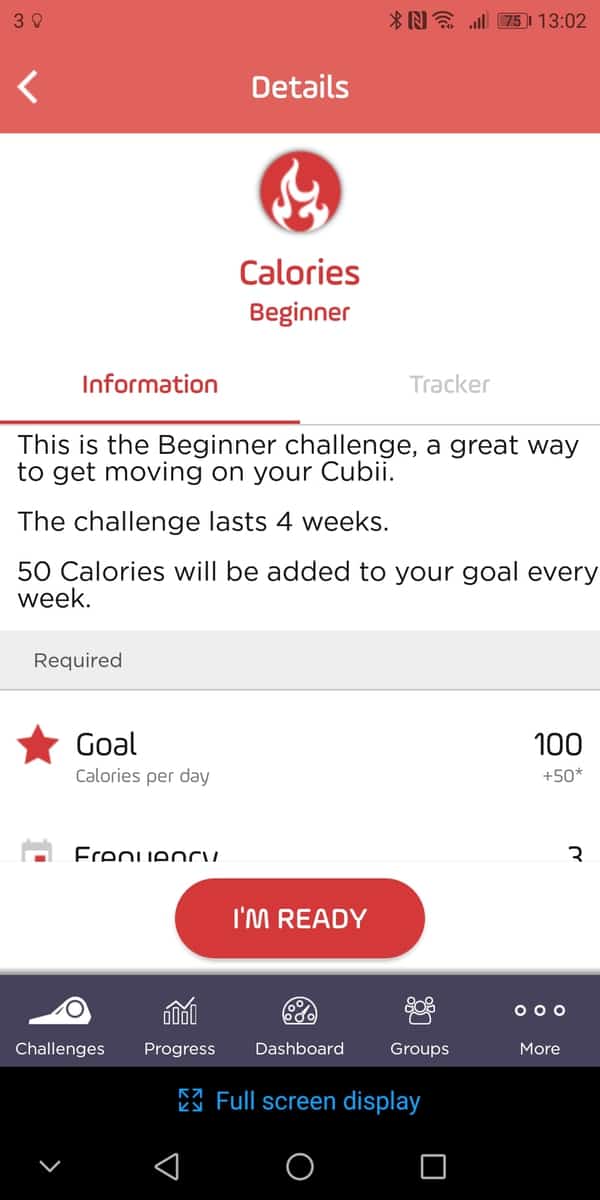Tap the I'M READY button
The width and height of the screenshot is (600, 1200).
[x=300, y=918]
